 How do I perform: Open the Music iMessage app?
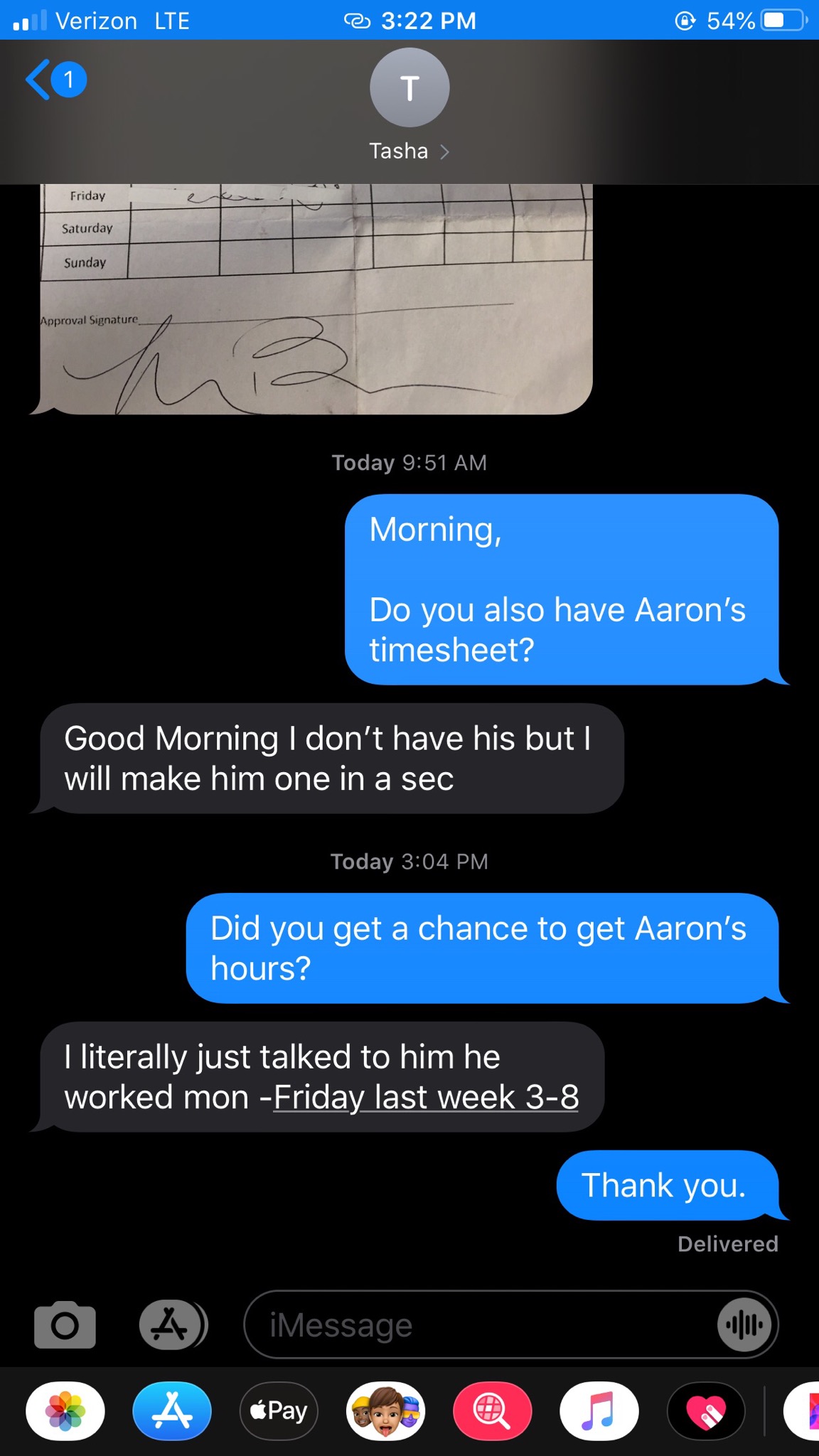pos(599,1410)
